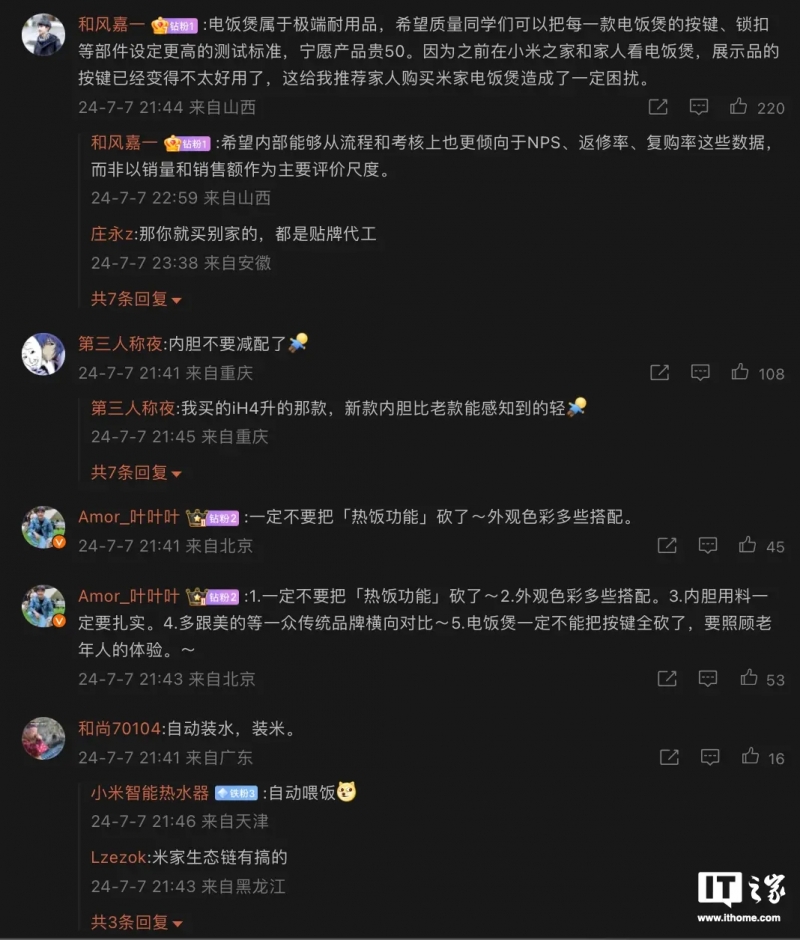The width and height of the screenshot is (800, 940).
Task: Reply to 和风嘉一's comment via comment icon
Action: tap(700, 107)
